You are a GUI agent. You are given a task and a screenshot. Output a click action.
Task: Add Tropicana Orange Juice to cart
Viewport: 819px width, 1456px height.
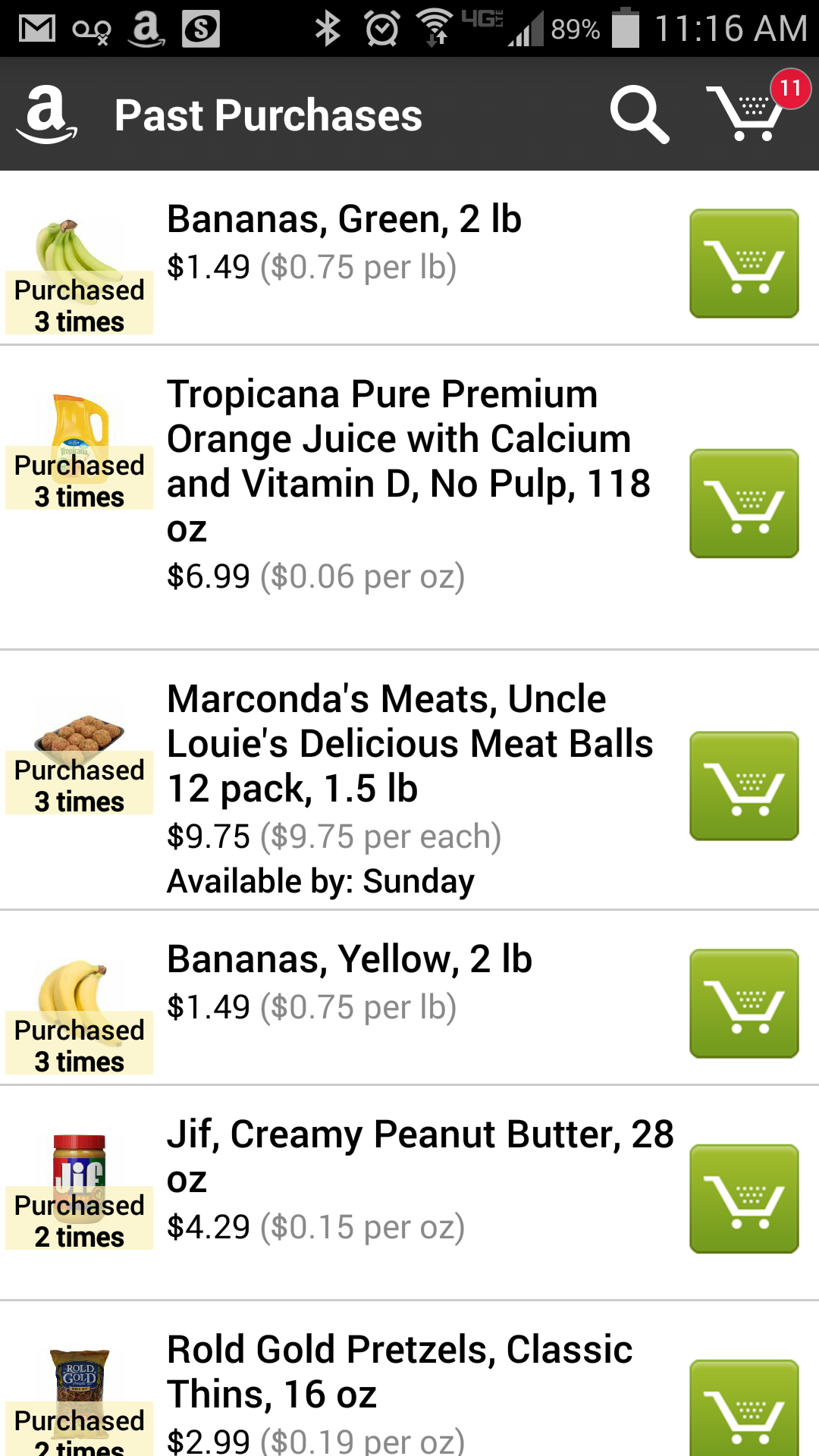click(743, 504)
